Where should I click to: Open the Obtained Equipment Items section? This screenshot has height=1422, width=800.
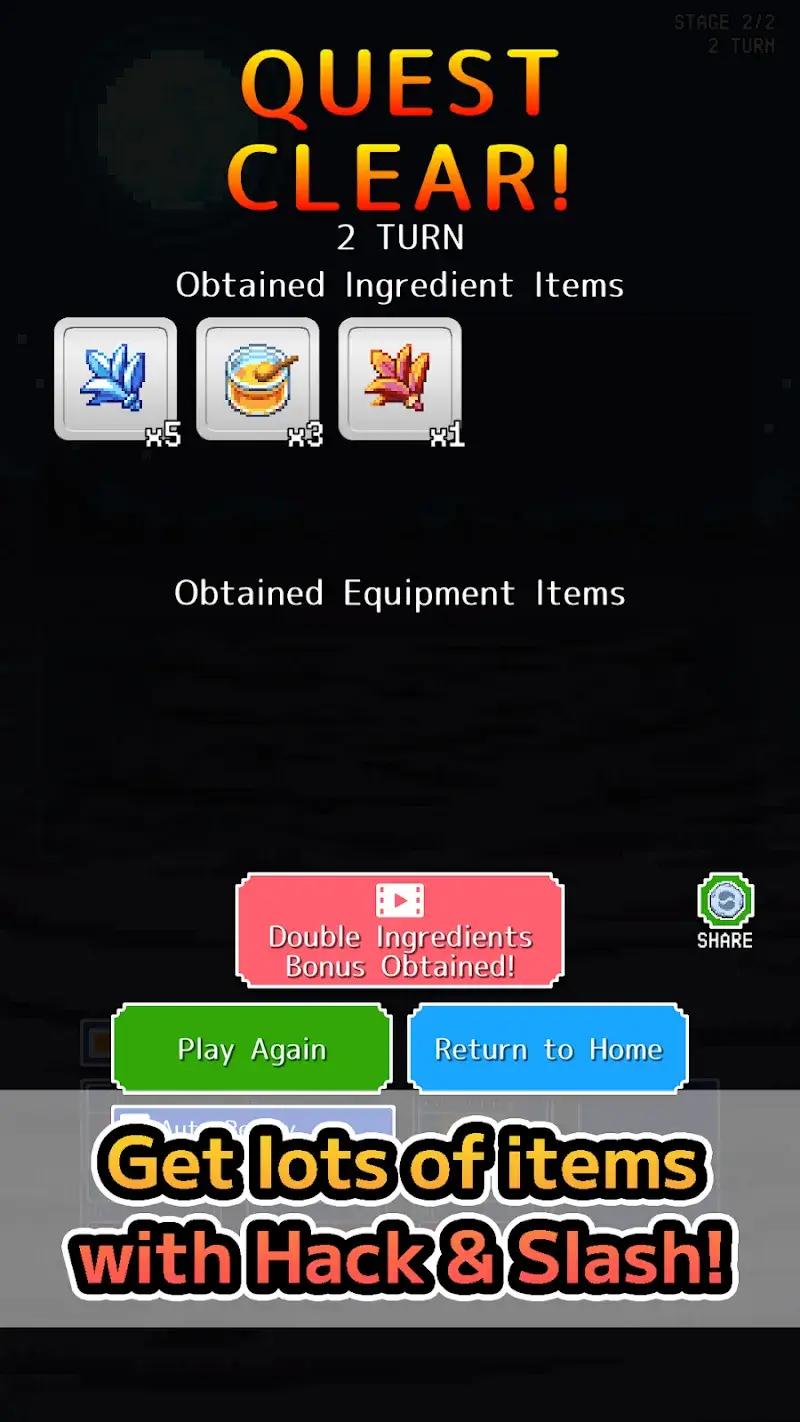400,593
